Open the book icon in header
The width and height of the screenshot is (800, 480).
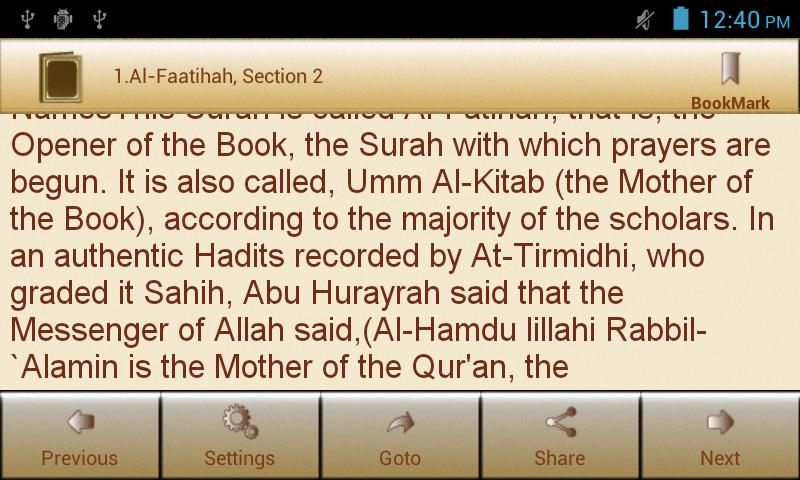[61, 77]
